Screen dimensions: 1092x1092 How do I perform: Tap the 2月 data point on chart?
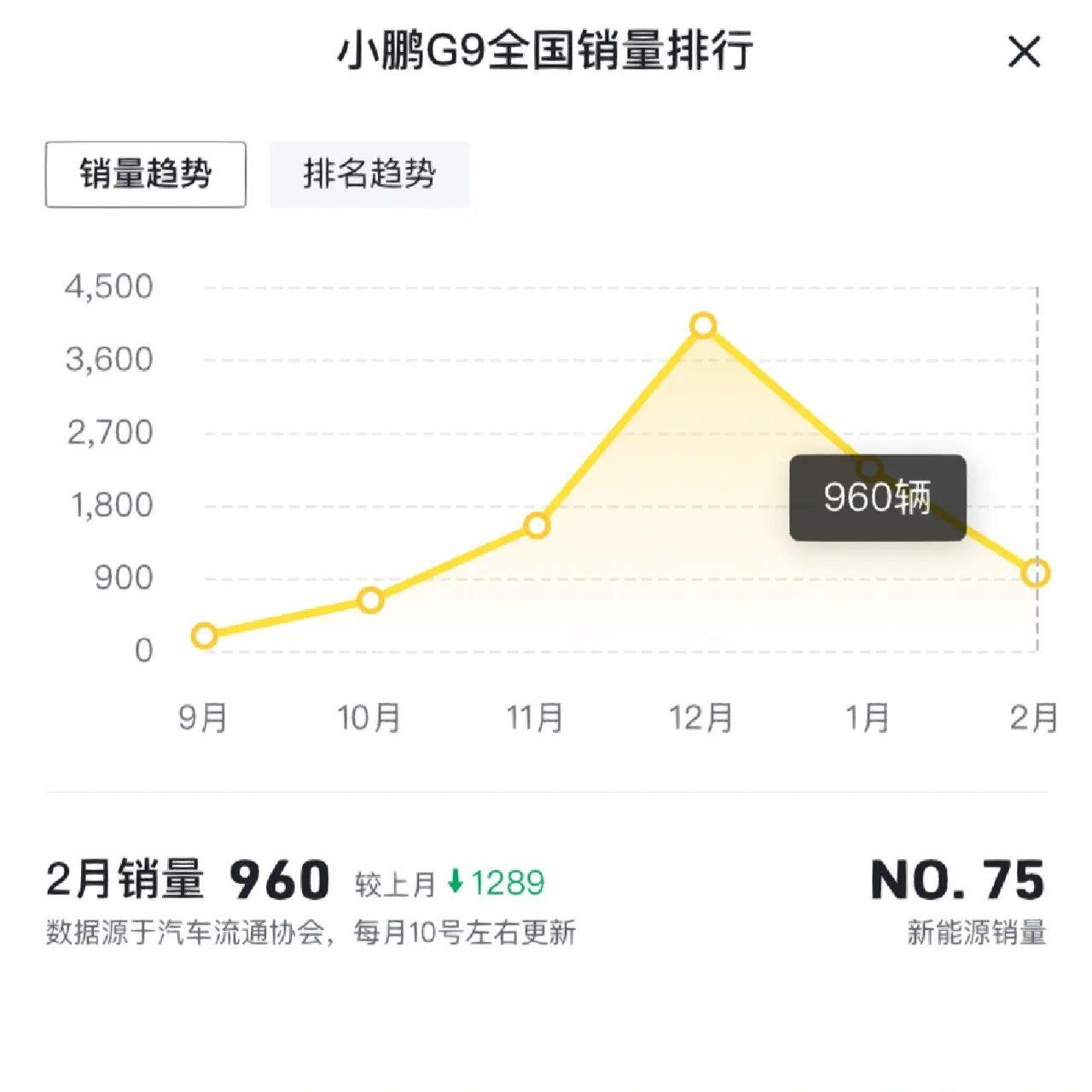(x=1036, y=573)
